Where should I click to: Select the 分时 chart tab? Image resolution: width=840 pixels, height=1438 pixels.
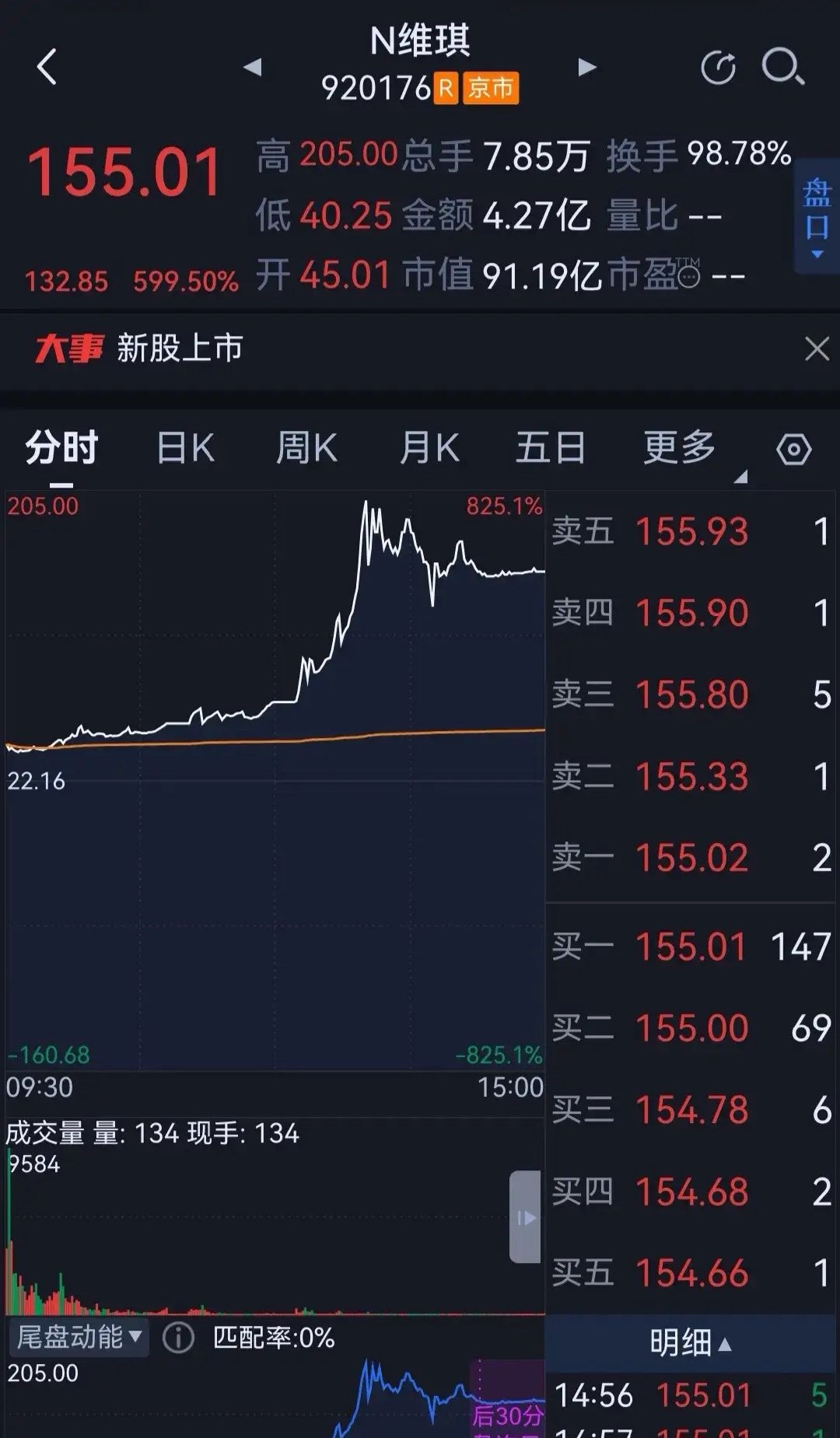pyautogui.click(x=61, y=448)
